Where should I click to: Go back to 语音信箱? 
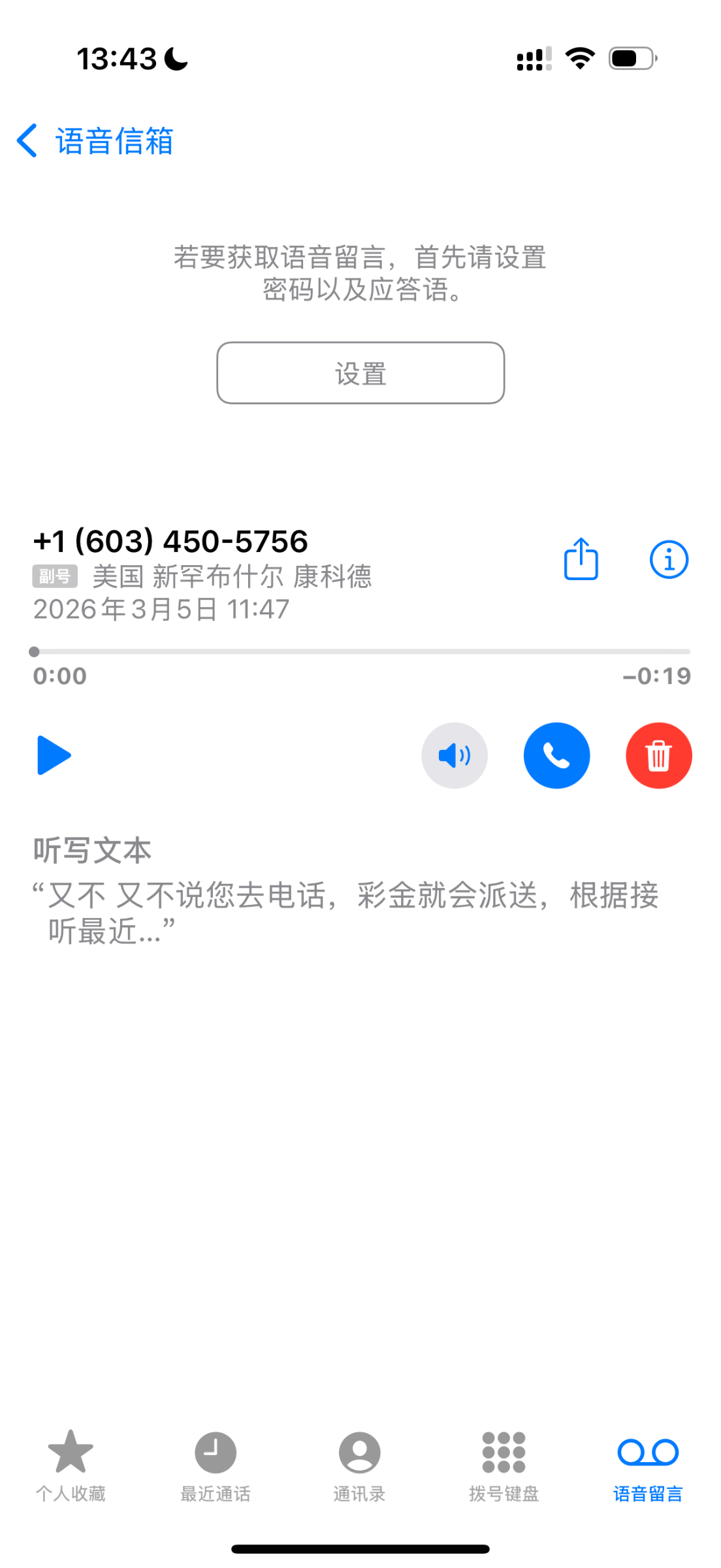95,141
